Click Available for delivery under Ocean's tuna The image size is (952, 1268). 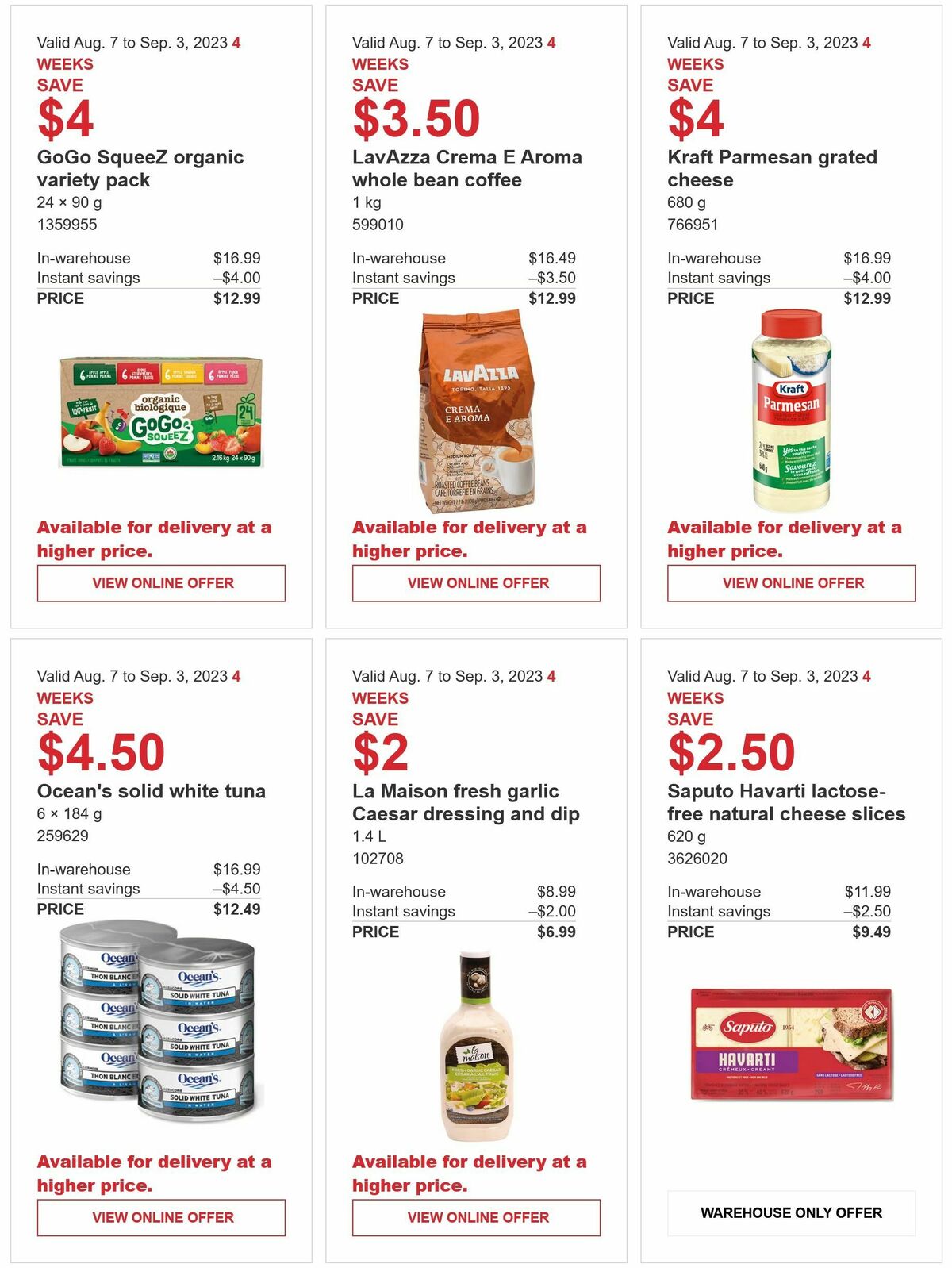click(x=155, y=1171)
